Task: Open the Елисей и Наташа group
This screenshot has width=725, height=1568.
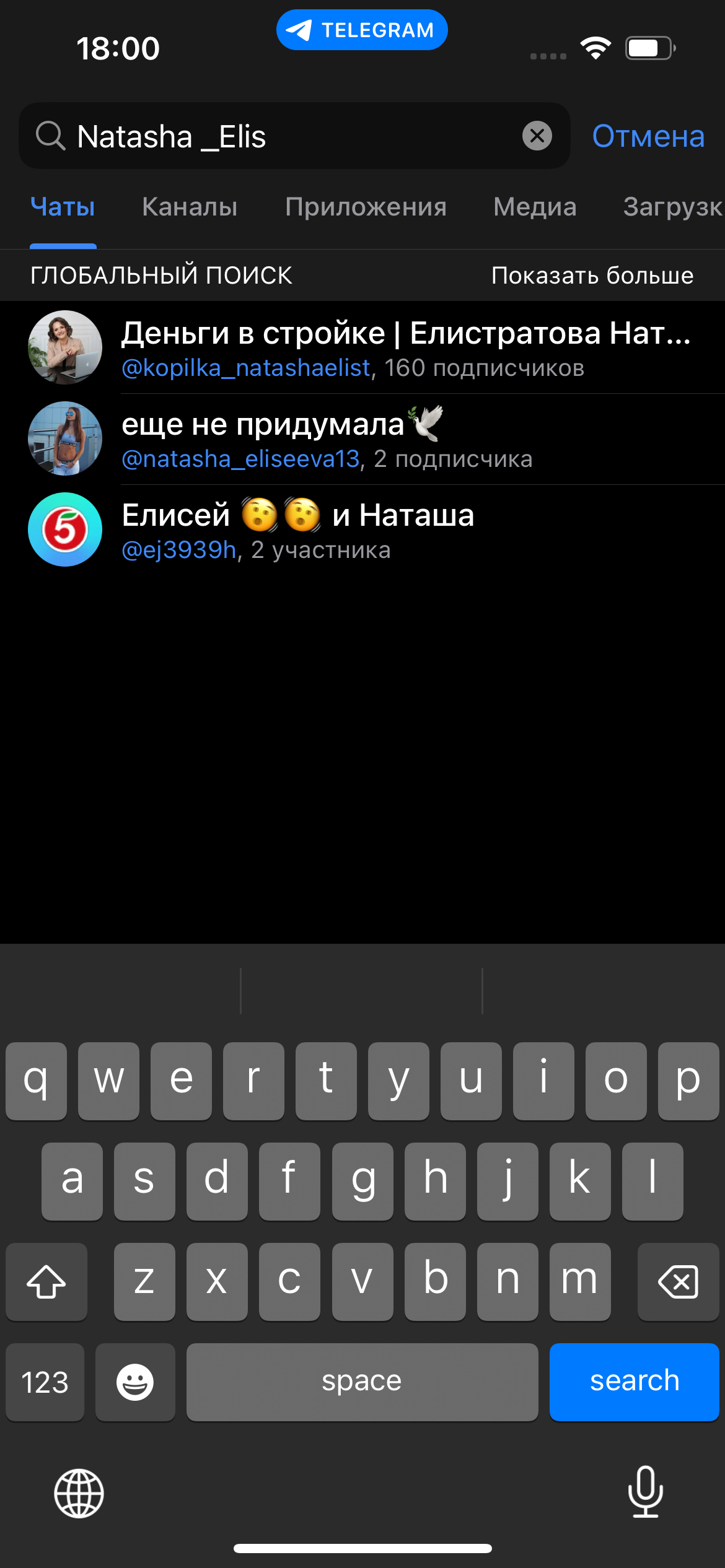Action: 362,530
